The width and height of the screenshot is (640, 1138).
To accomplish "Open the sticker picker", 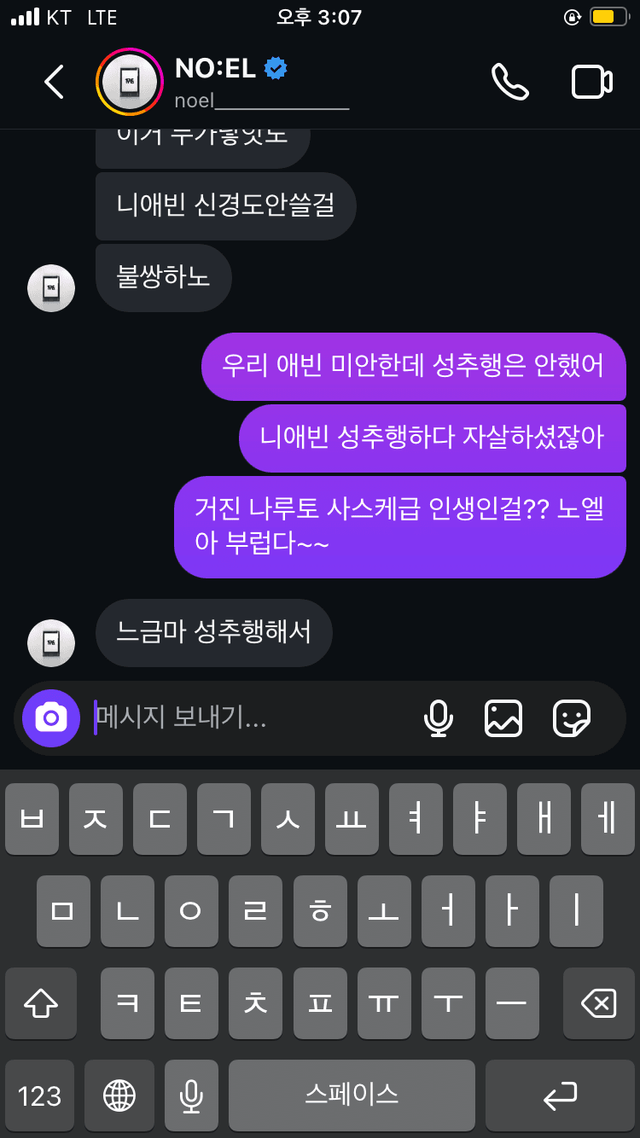I will point(572,719).
